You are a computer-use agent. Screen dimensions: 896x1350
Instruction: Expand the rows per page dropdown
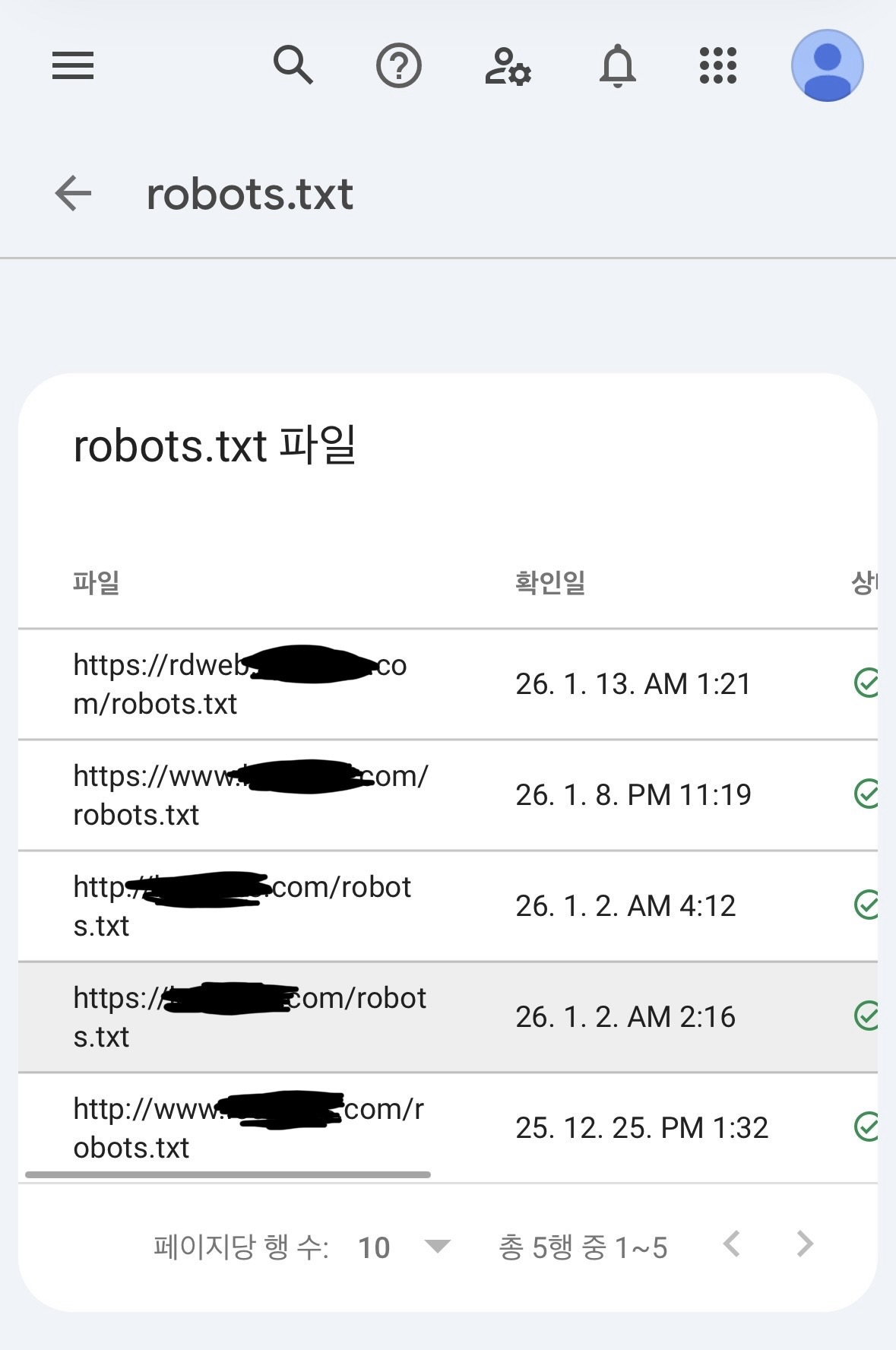coord(437,1247)
